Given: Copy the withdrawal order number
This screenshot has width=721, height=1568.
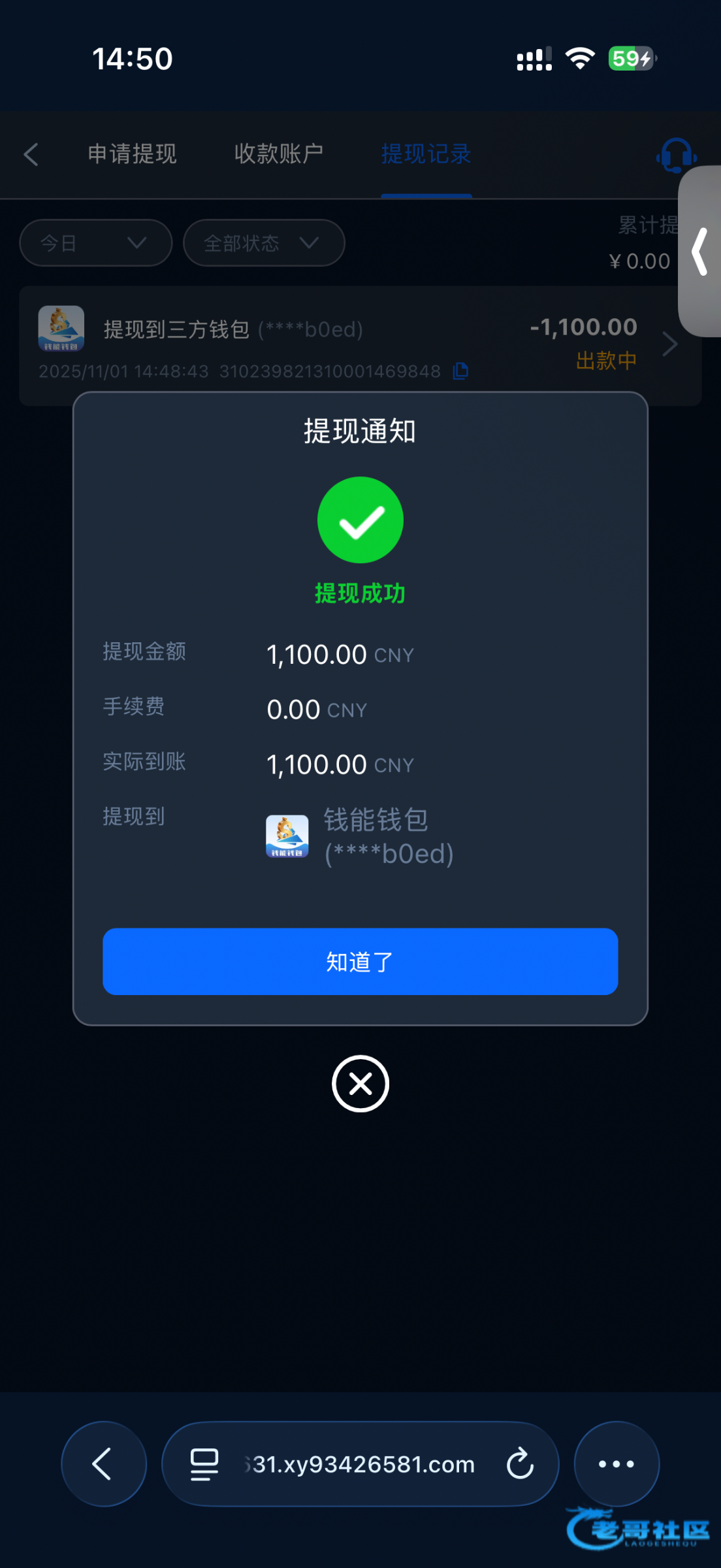Looking at the screenshot, I should (x=460, y=371).
